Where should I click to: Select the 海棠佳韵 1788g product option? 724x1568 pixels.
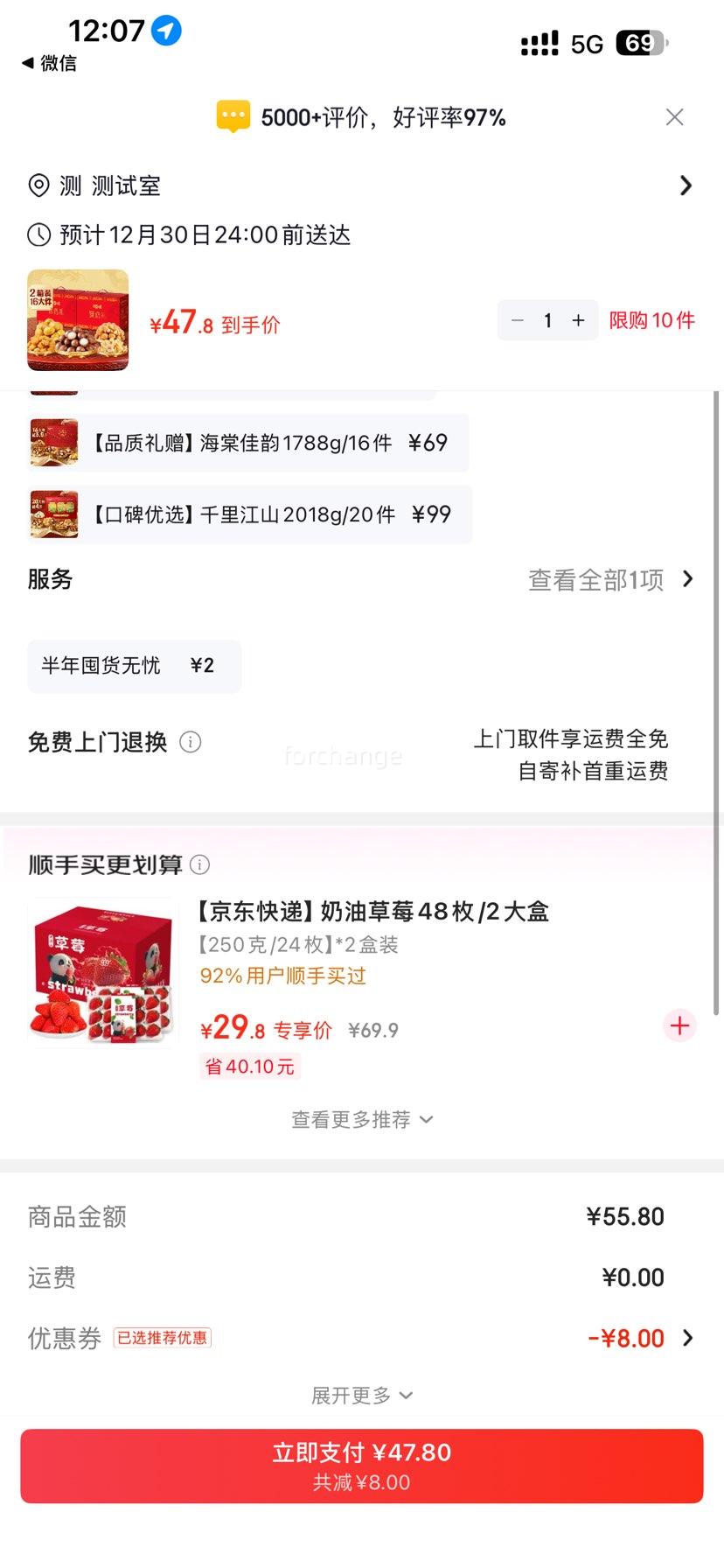(x=247, y=443)
